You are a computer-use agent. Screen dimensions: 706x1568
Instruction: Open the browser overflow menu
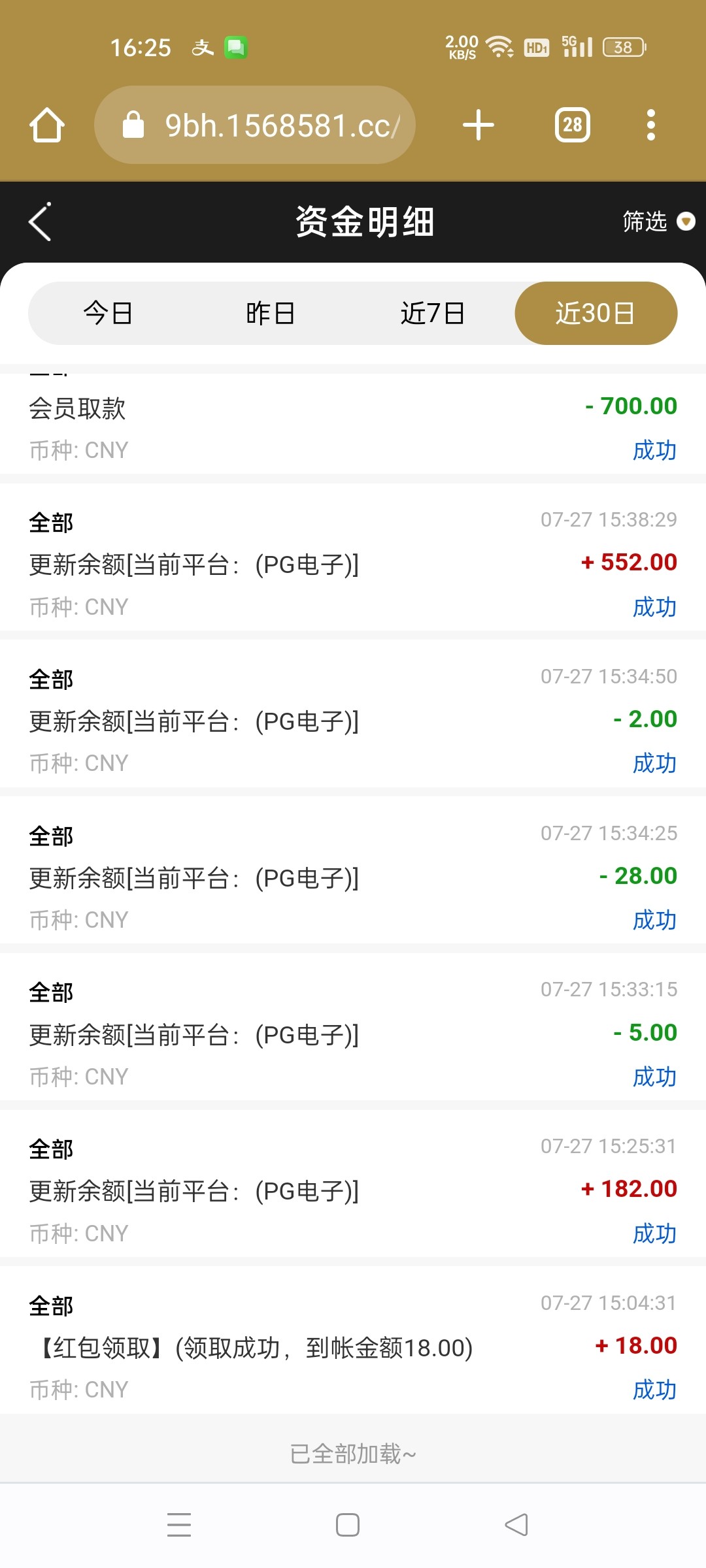[650, 125]
